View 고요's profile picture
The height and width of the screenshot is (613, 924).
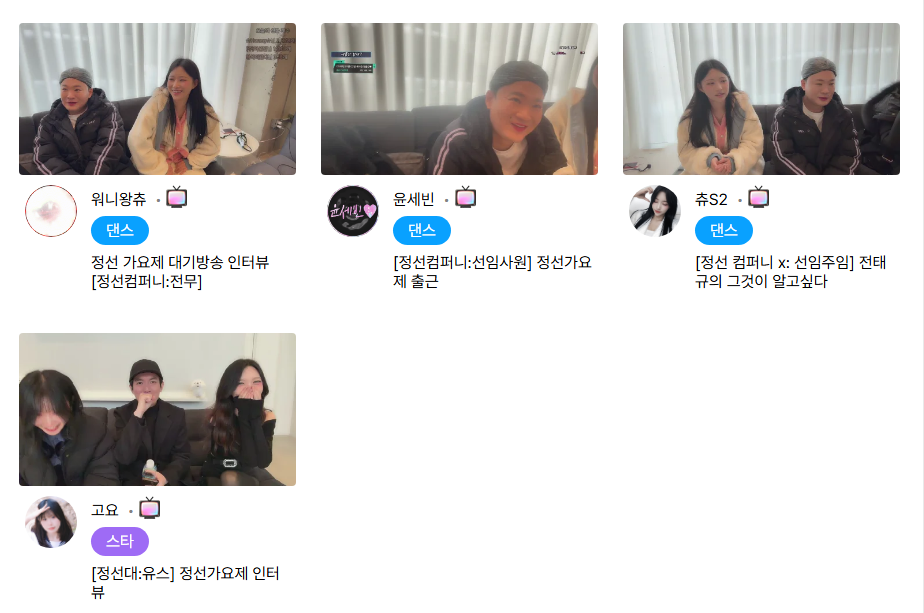51,522
